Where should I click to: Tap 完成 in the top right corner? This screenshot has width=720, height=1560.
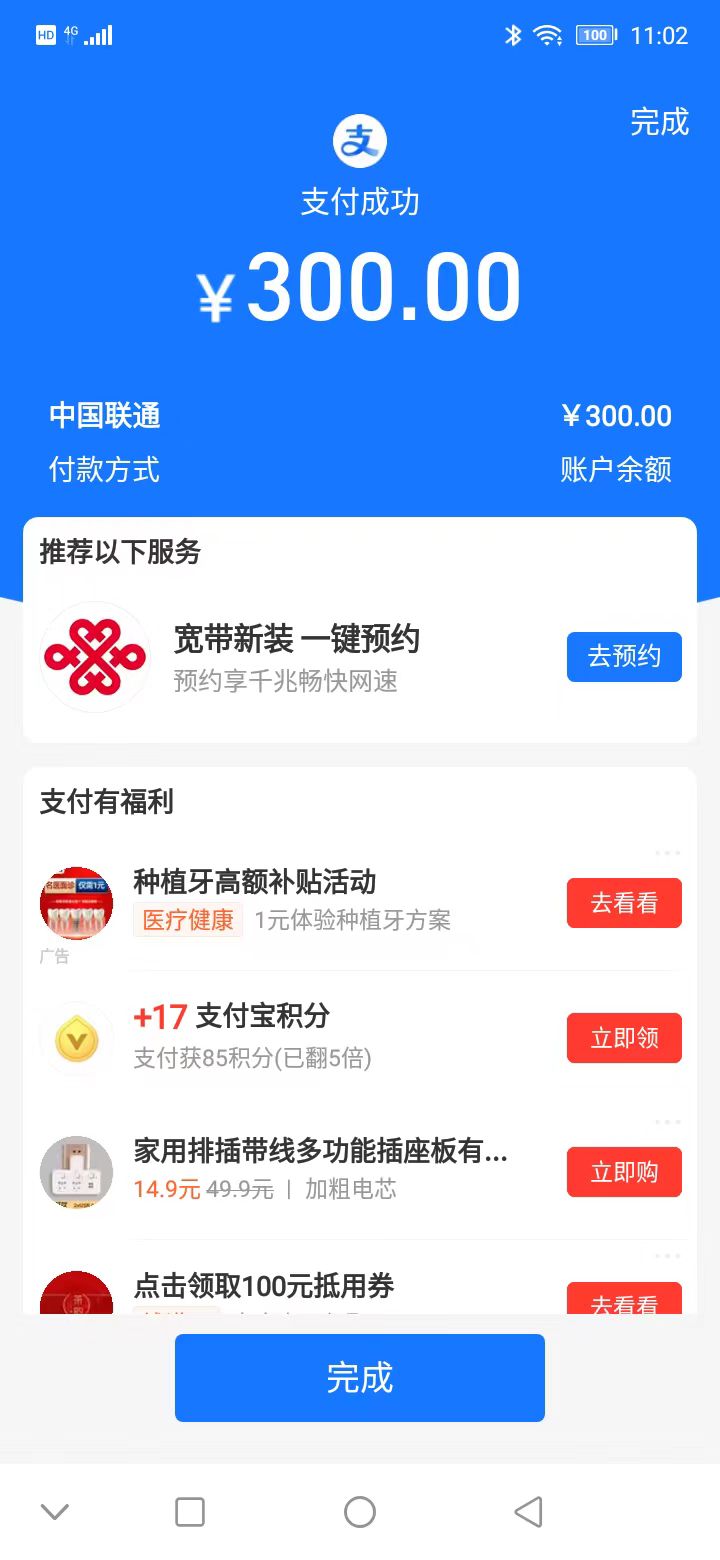pyautogui.click(x=659, y=122)
